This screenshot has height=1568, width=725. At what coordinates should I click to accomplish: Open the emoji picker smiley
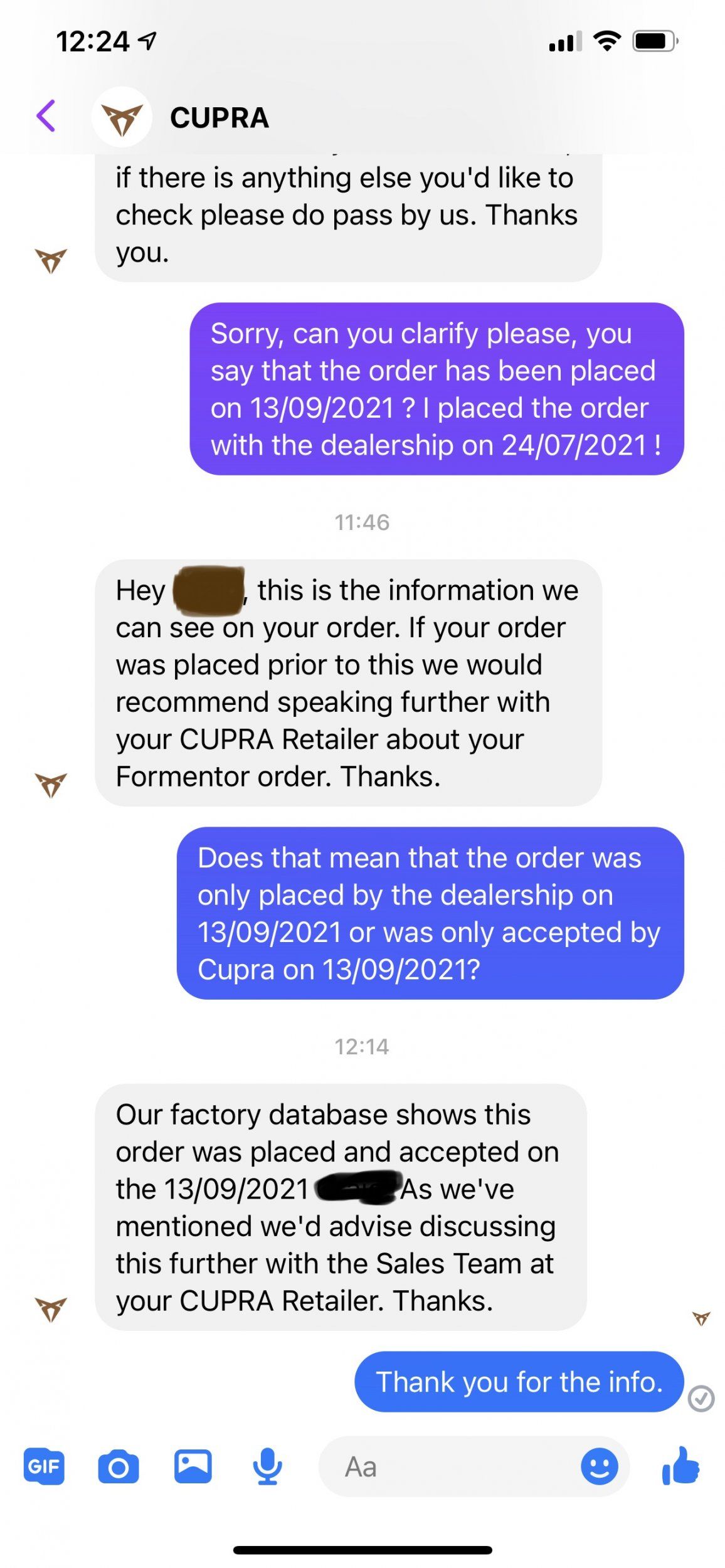pos(599,1467)
